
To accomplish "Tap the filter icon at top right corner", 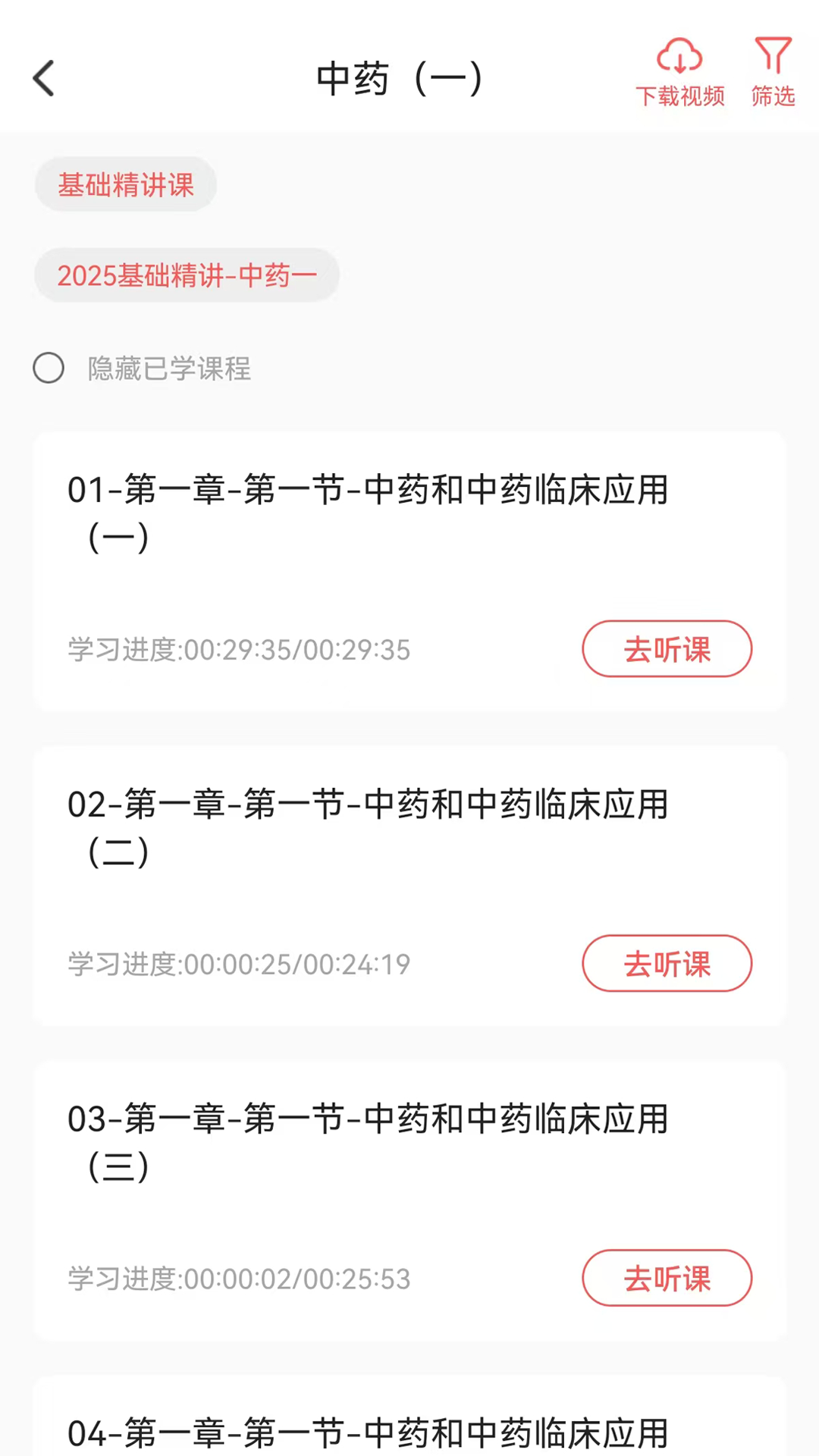I will pos(771,68).
